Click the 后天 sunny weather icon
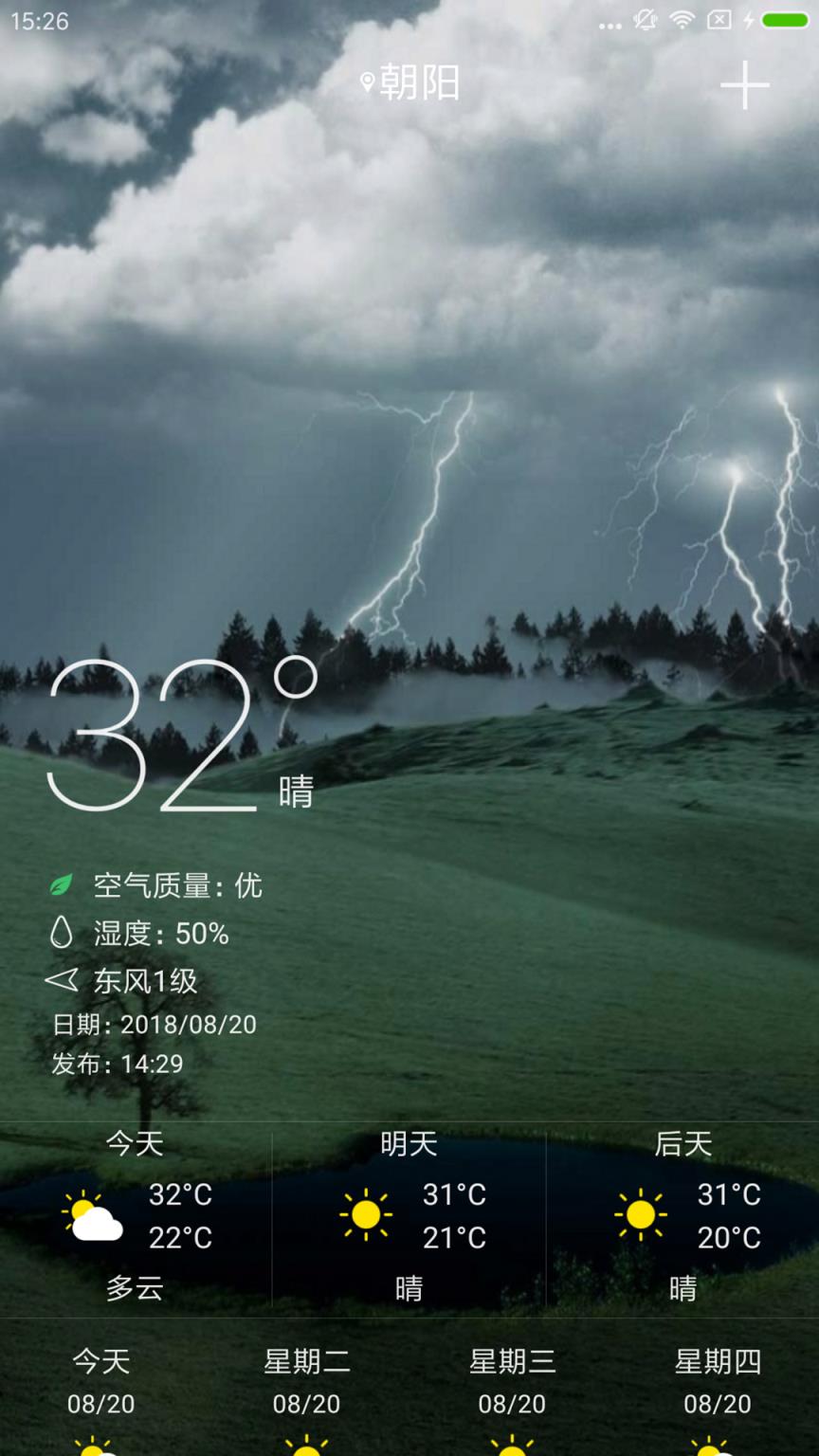819x1456 pixels. pos(642,1214)
